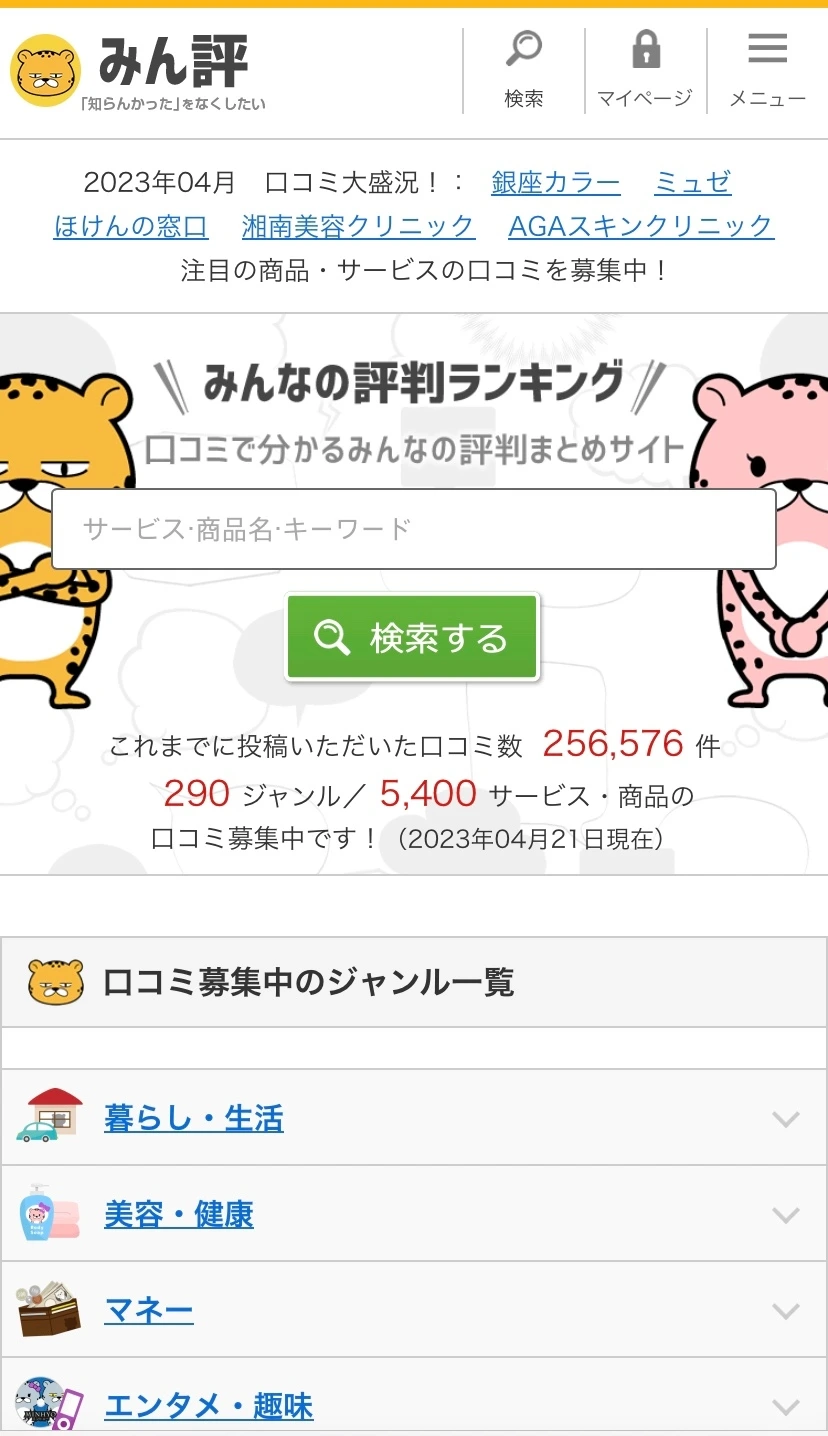Focus the サービス·商品名·キーワード search field

tap(414, 529)
